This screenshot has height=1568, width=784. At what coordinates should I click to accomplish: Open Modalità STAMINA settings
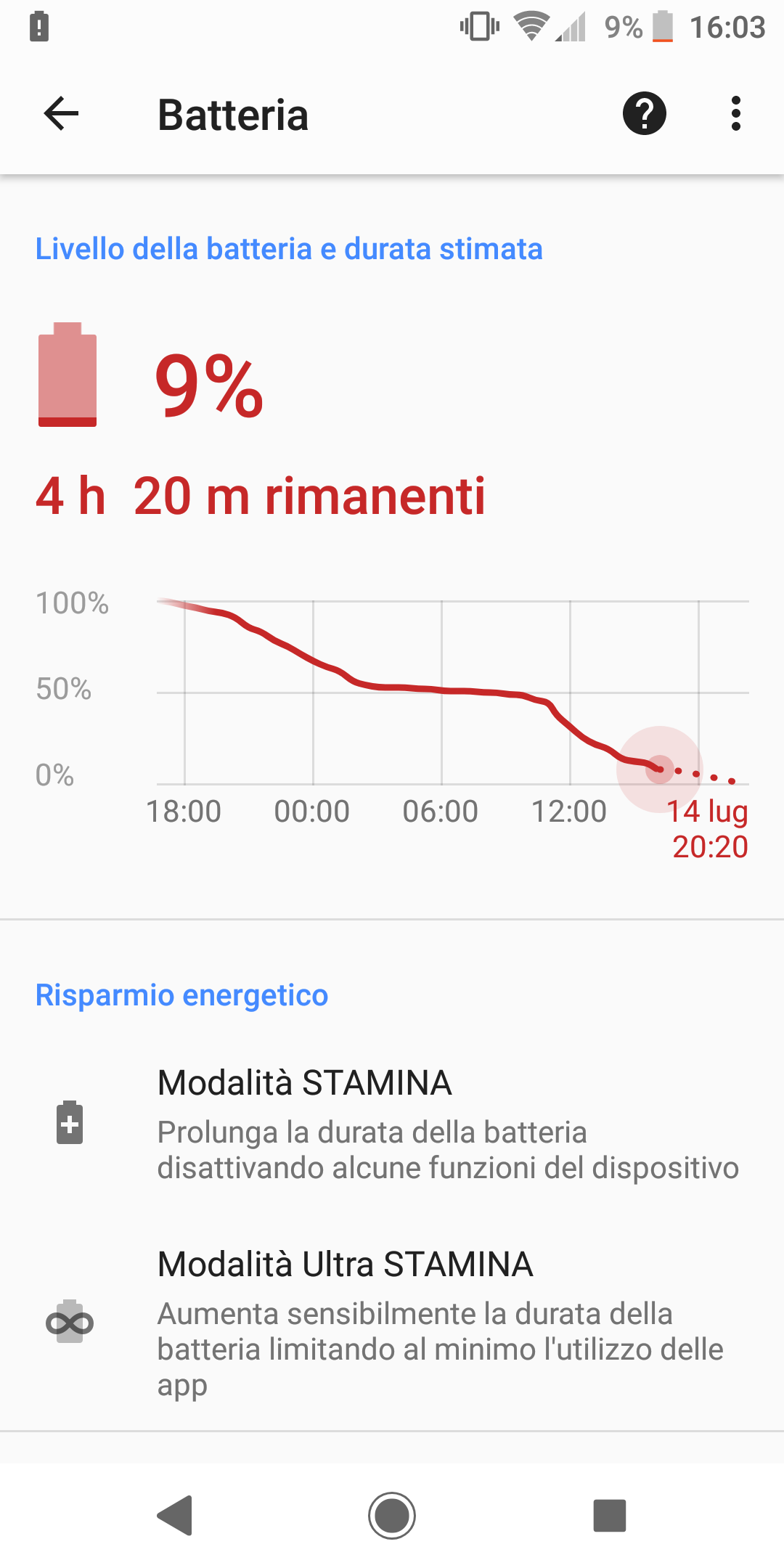(x=392, y=1122)
